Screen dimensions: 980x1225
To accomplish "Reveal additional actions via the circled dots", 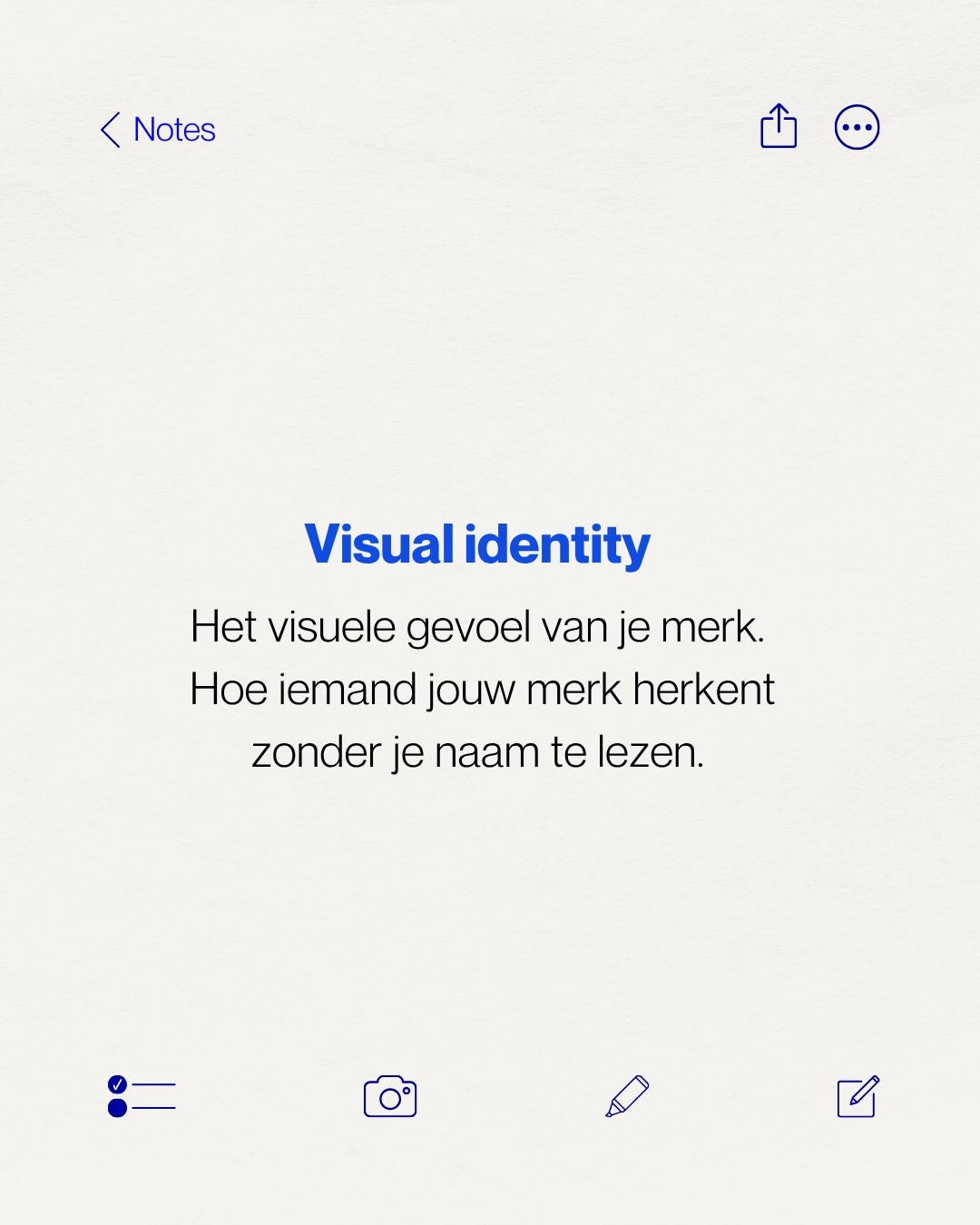I will coord(856,127).
